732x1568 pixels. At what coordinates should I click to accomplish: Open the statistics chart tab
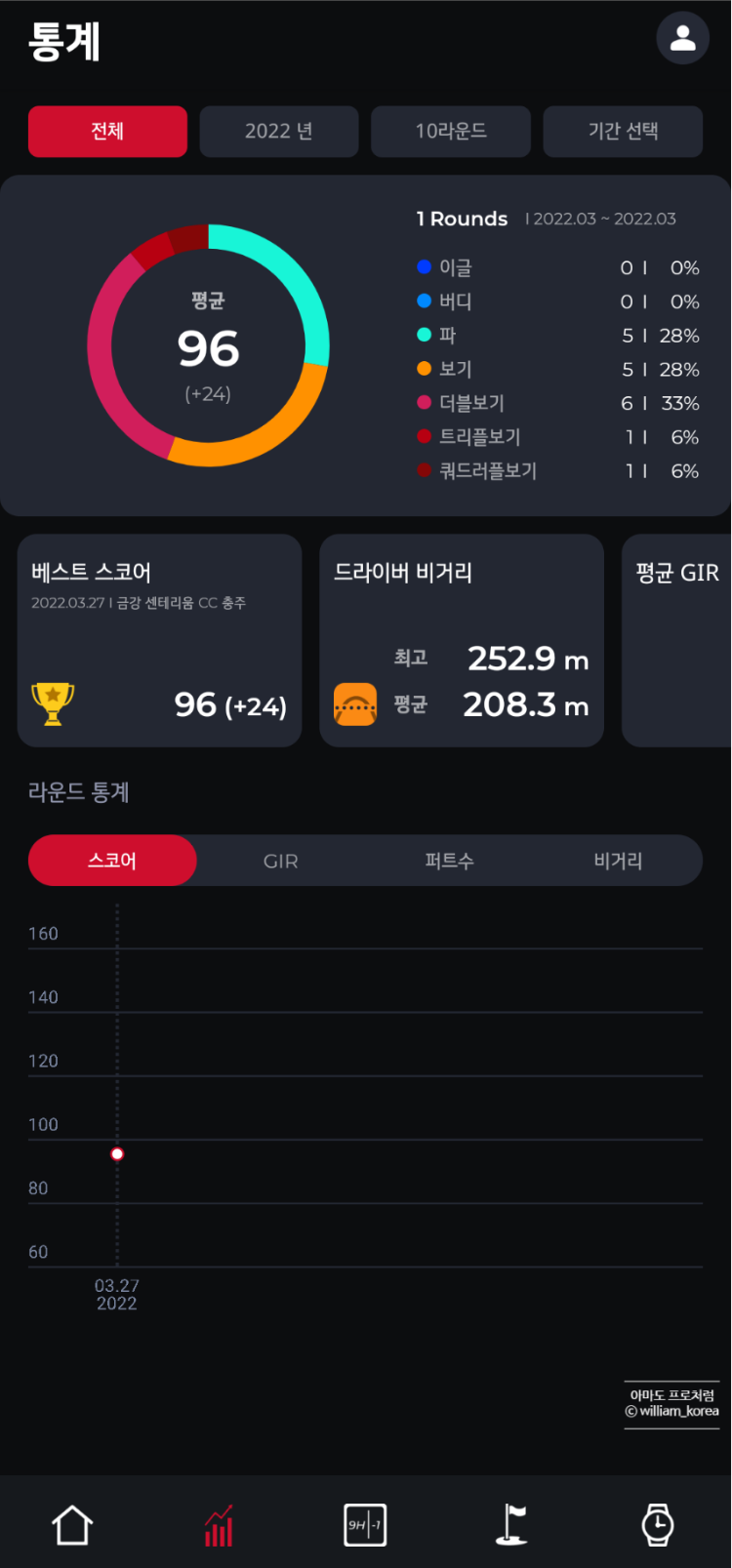pyautogui.click(x=219, y=1525)
